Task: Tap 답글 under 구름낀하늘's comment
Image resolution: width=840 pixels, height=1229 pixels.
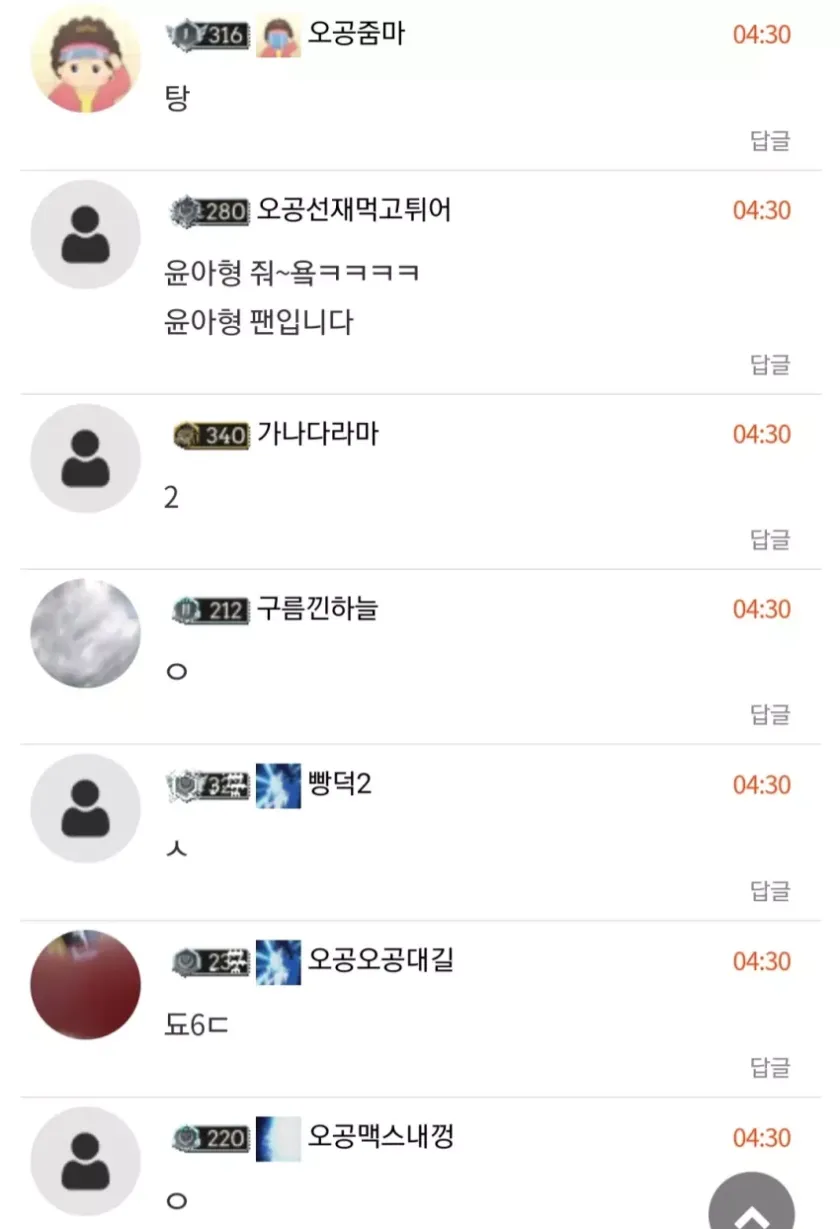Action: [770, 714]
